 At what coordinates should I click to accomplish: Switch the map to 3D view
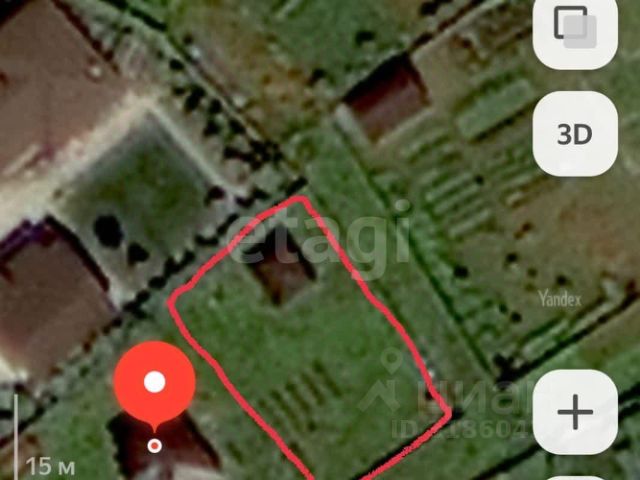coord(575,134)
